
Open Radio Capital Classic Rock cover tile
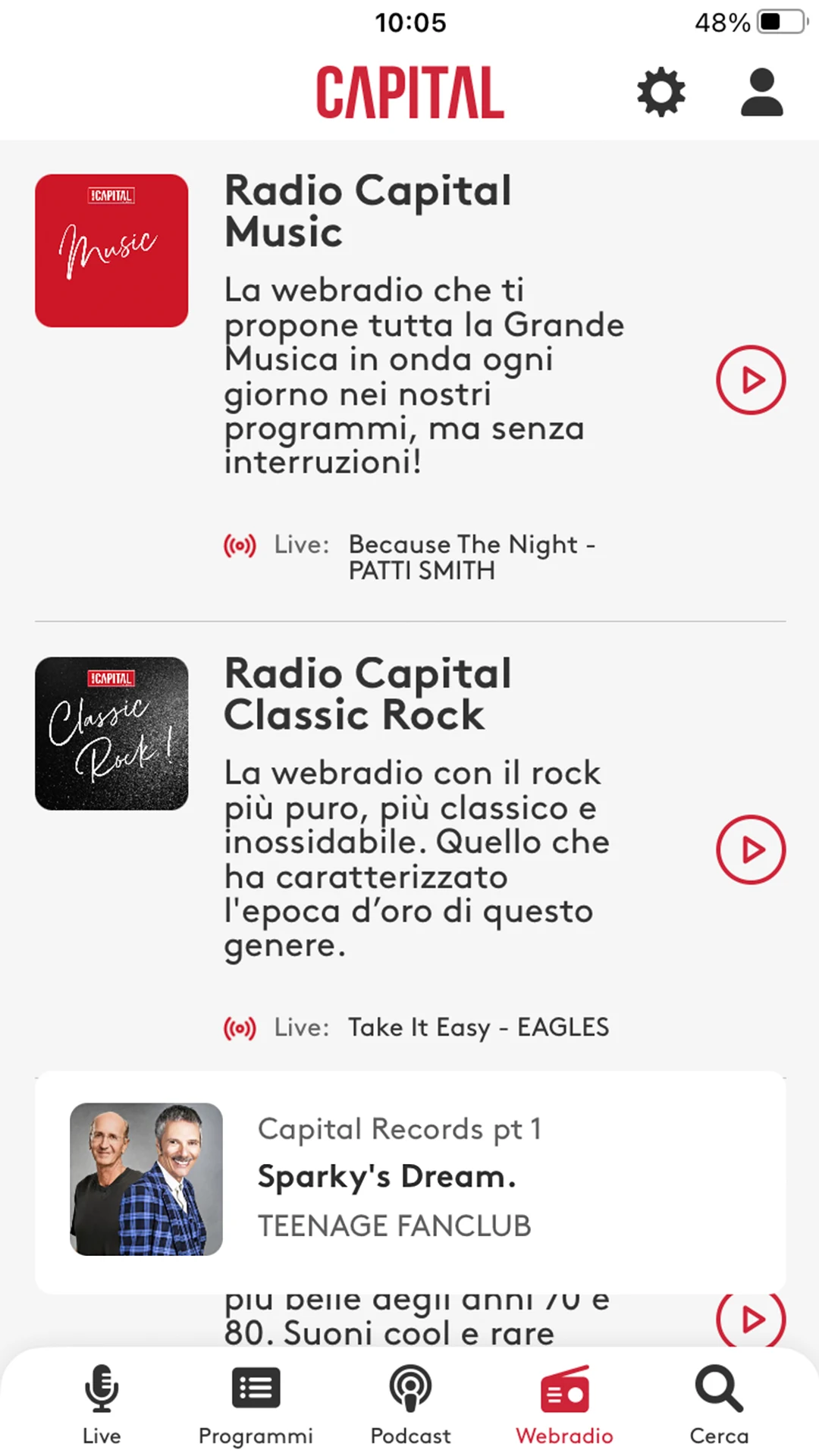point(111,733)
